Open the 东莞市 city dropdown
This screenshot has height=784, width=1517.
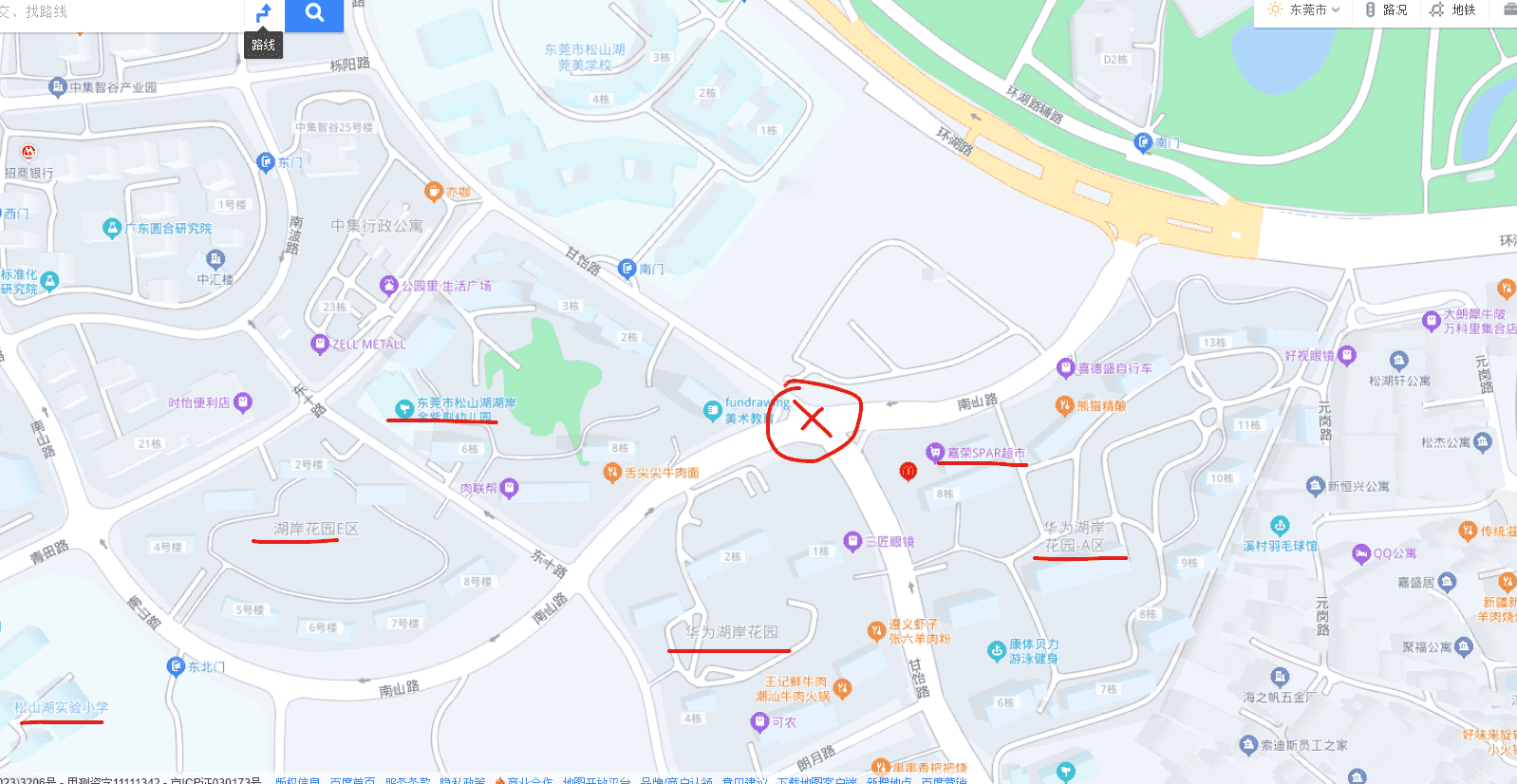[1307, 10]
